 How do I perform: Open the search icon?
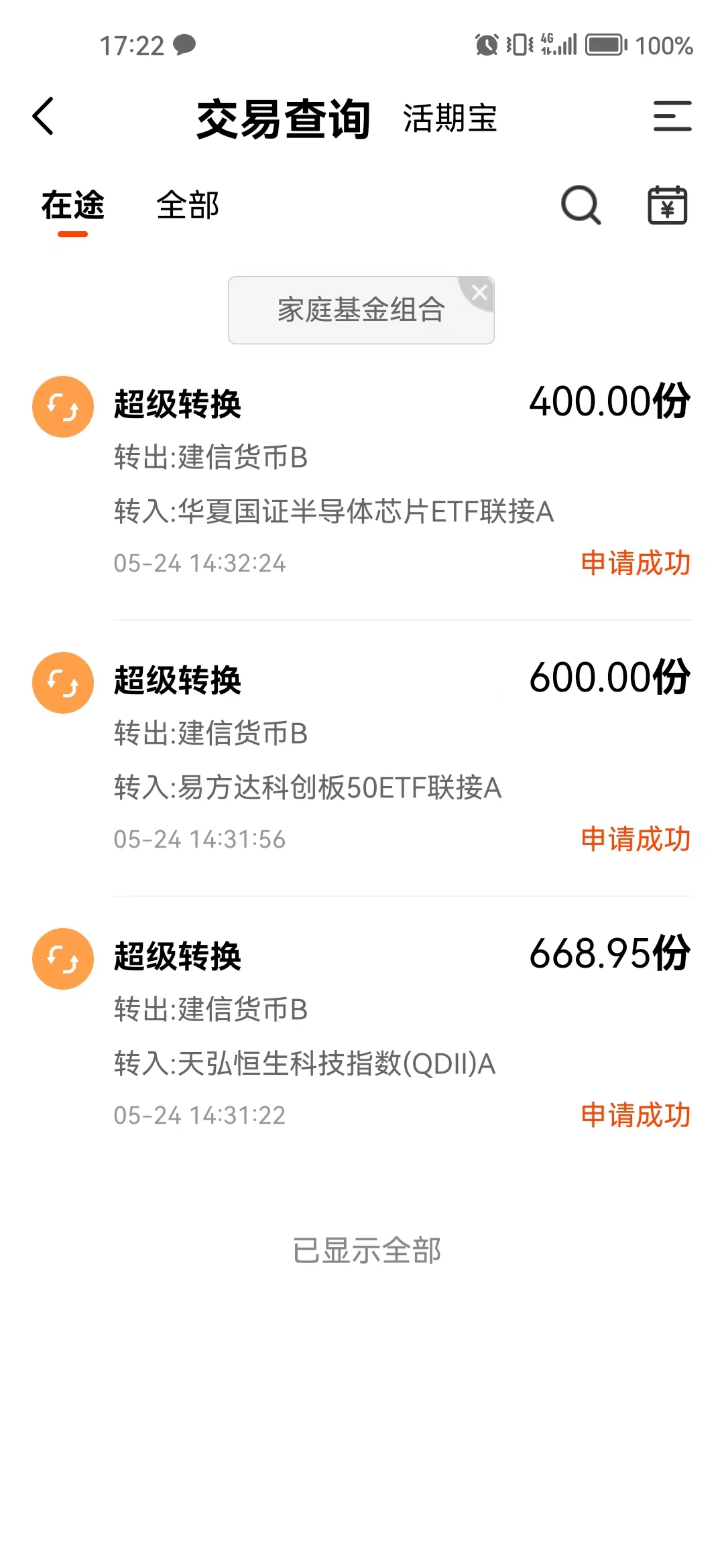click(x=579, y=205)
